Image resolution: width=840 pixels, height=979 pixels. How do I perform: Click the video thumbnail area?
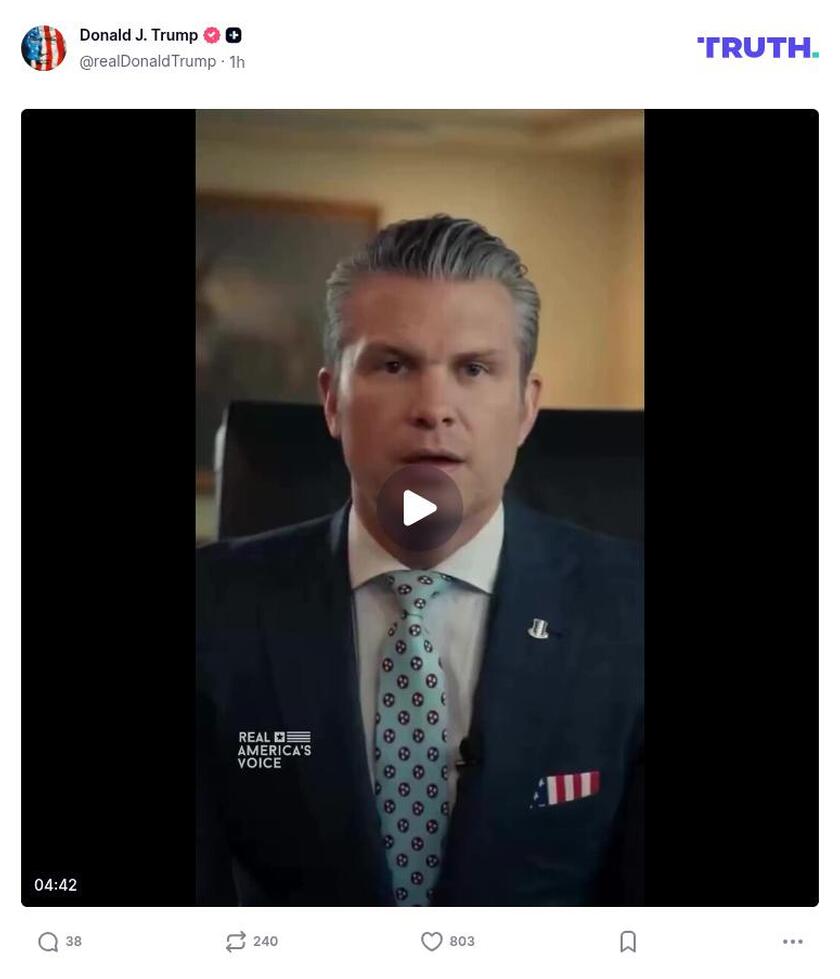tap(420, 300)
